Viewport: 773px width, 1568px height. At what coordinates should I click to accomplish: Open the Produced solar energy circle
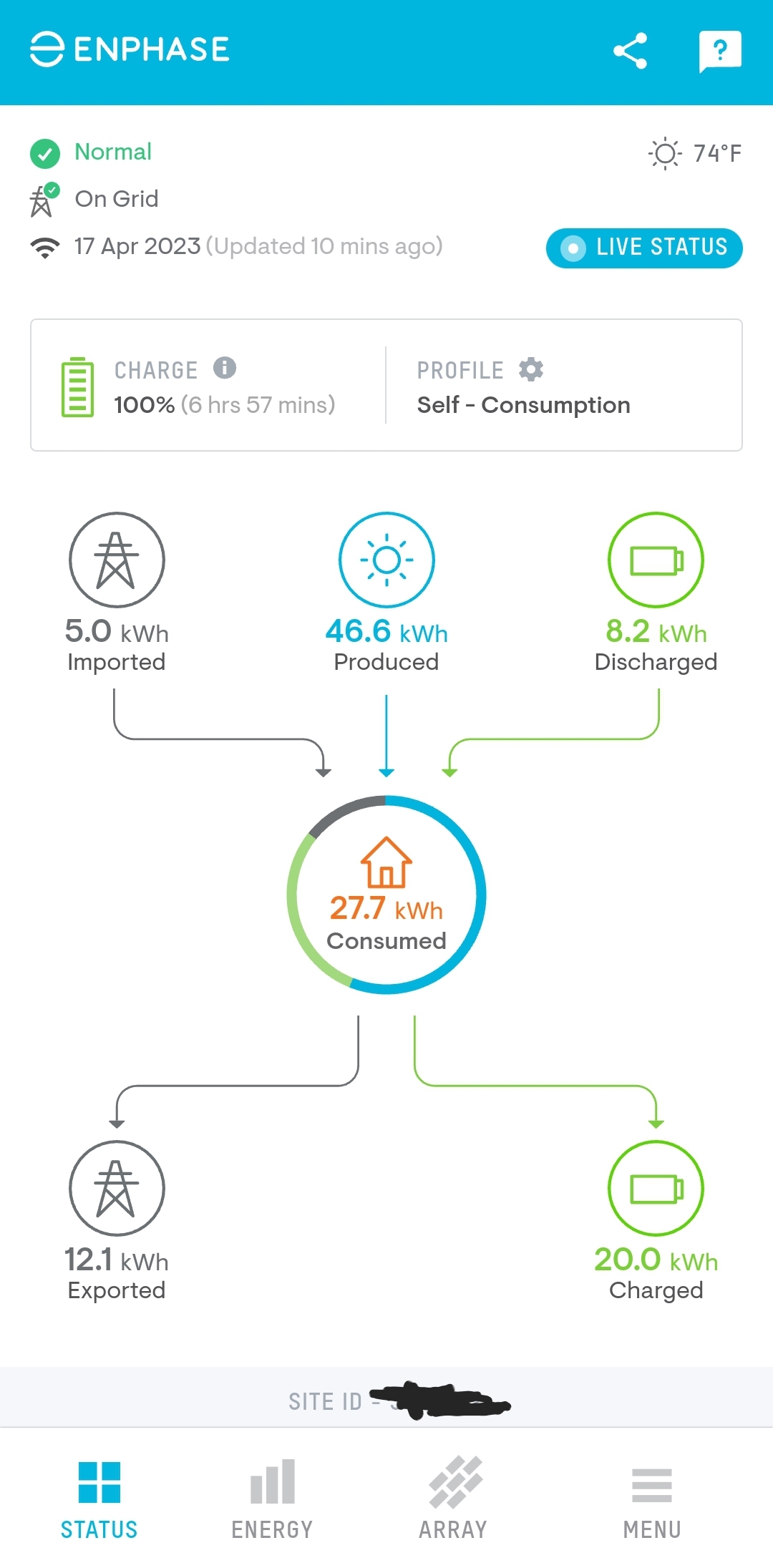coord(386,560)
